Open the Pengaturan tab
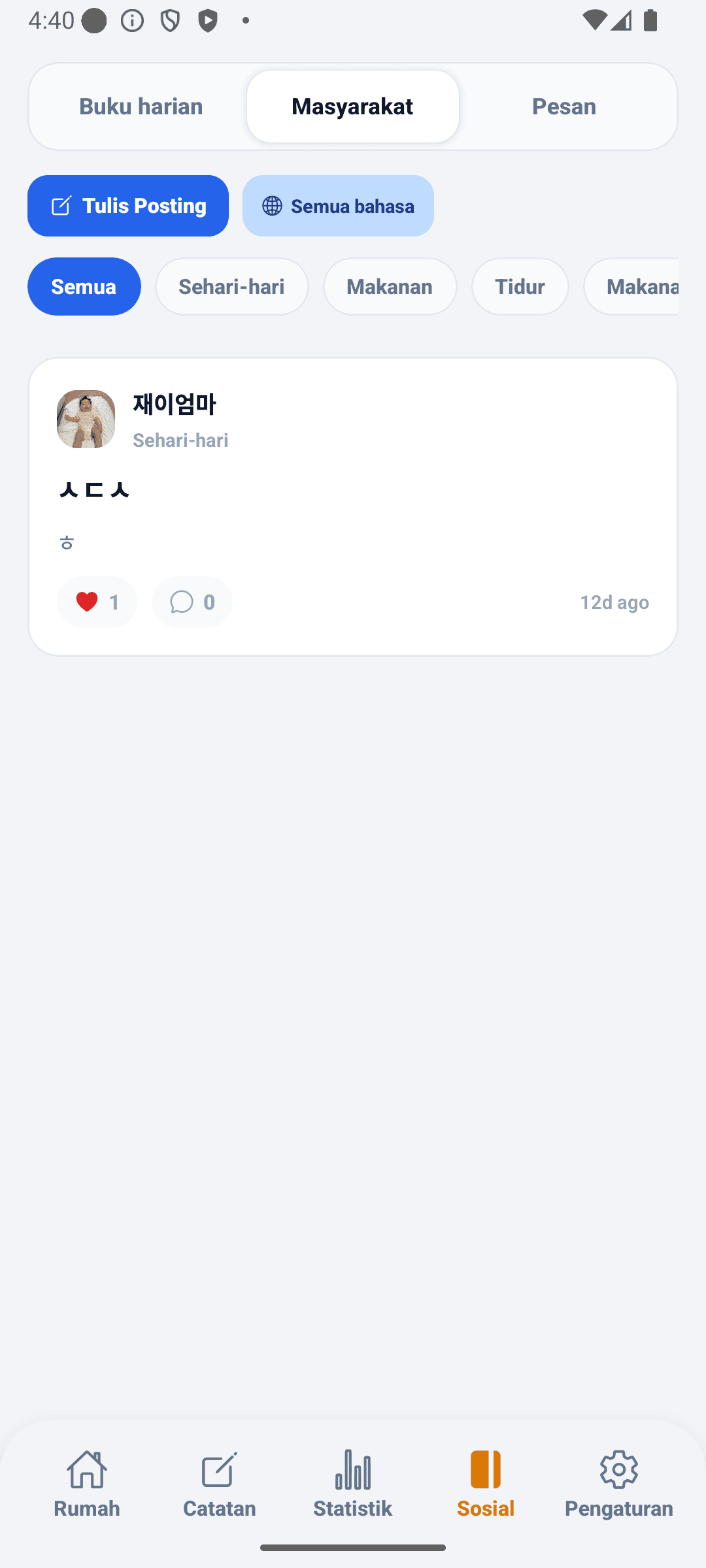Viewport: 706px width, 1568px height. (x=619, y=1483)
